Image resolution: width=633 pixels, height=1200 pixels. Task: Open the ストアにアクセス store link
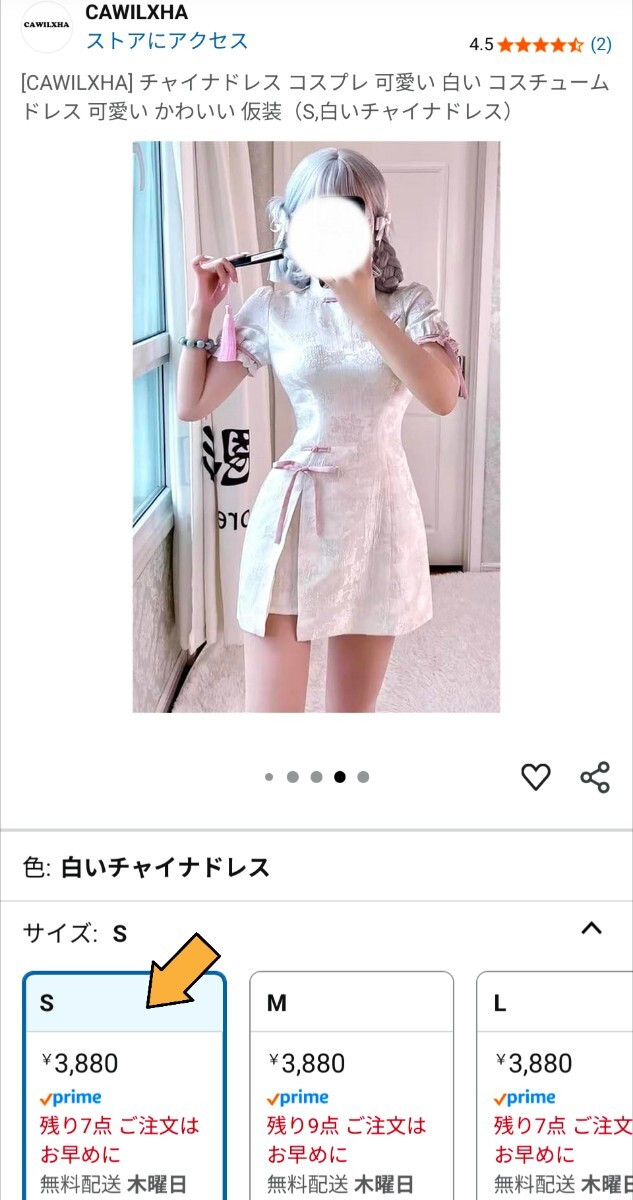166,41
